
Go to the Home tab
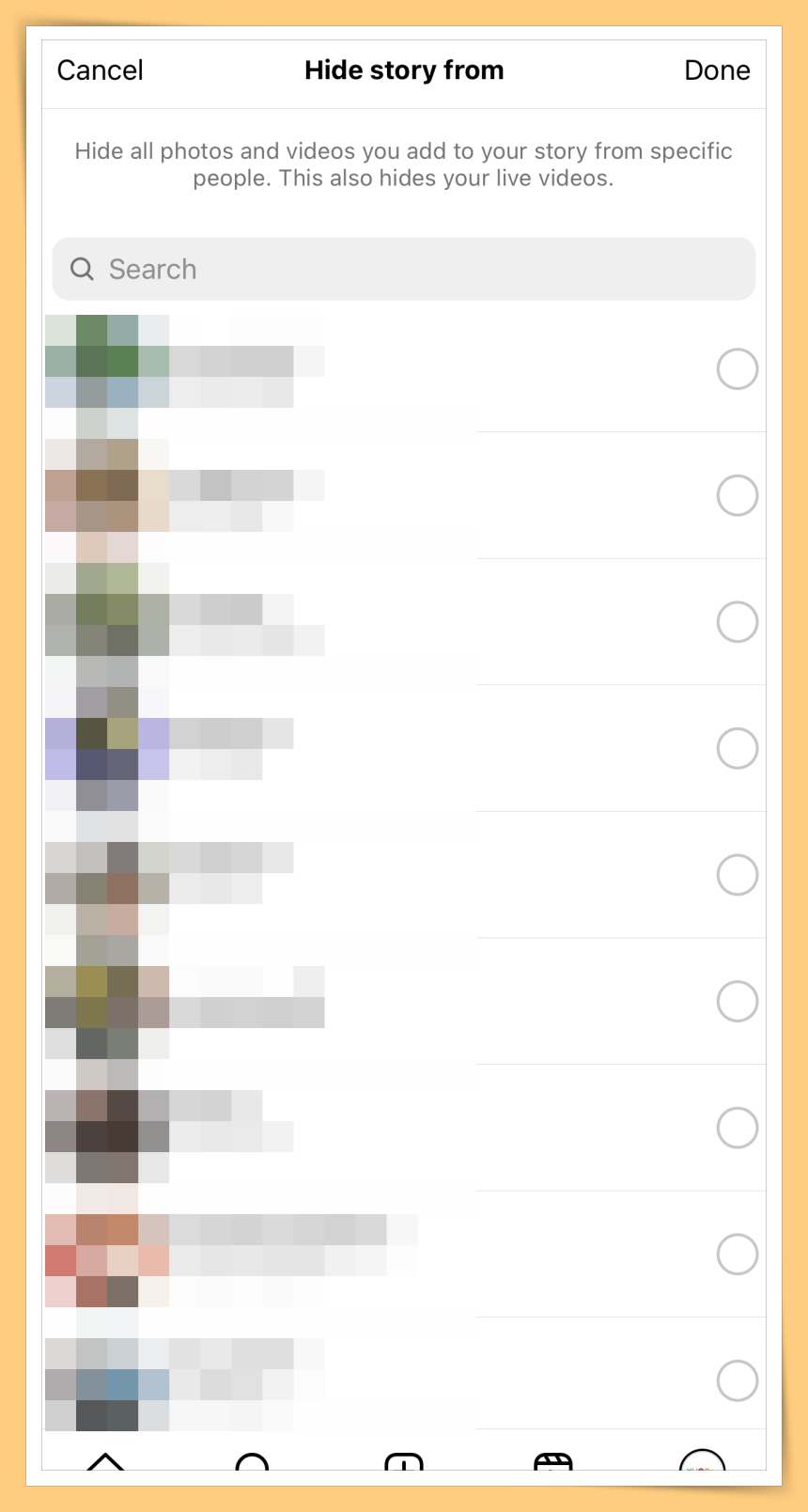pyautogui.click(x=105, y=1460)
